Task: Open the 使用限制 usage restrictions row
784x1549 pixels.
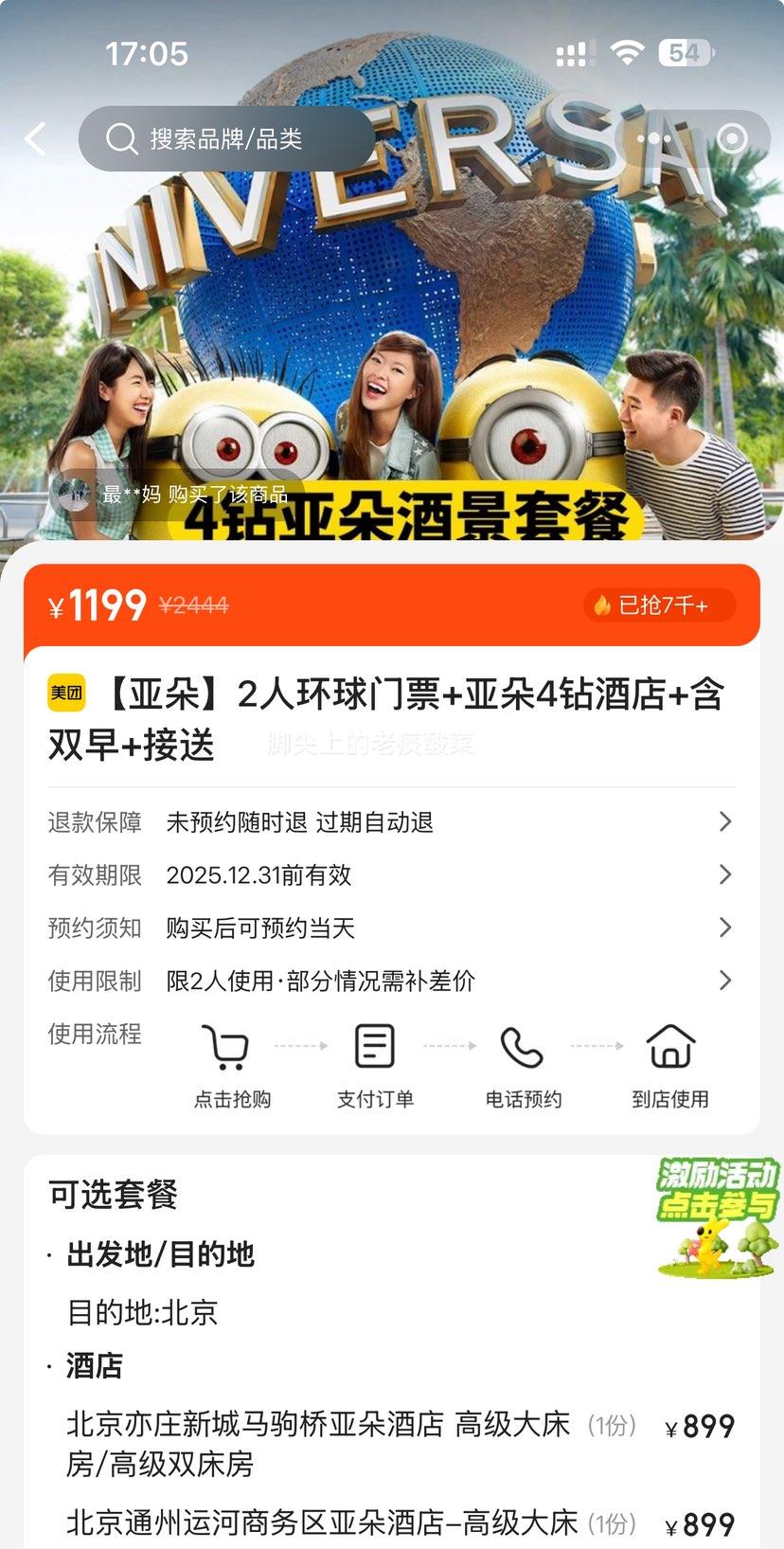Action: [391, 982]
